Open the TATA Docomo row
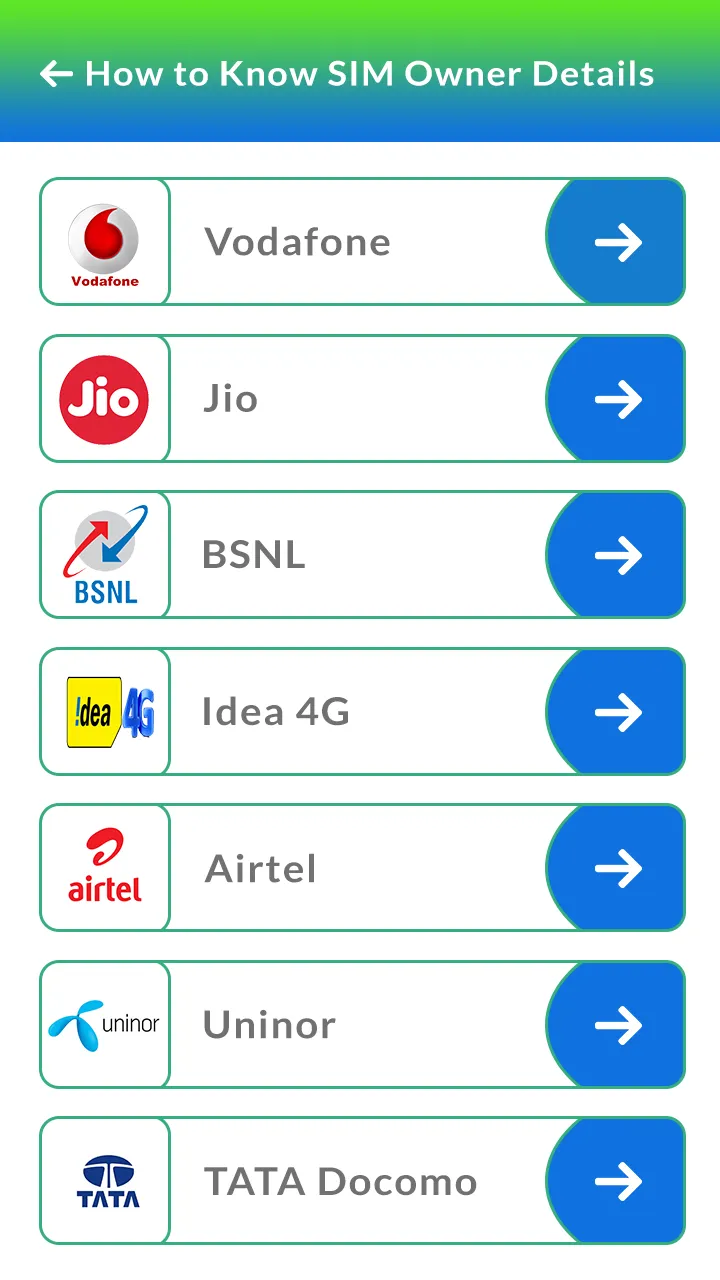Image resolution: width=720 pixels, height=1280 pixels. [x=362, y=1181]
